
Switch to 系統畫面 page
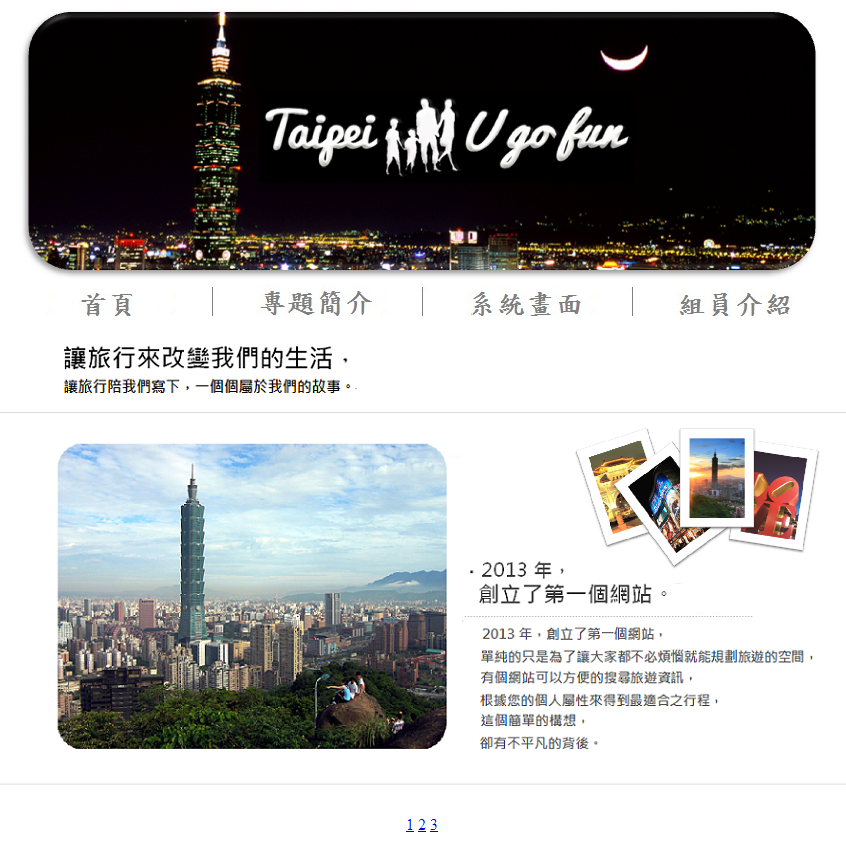[527, 304]
